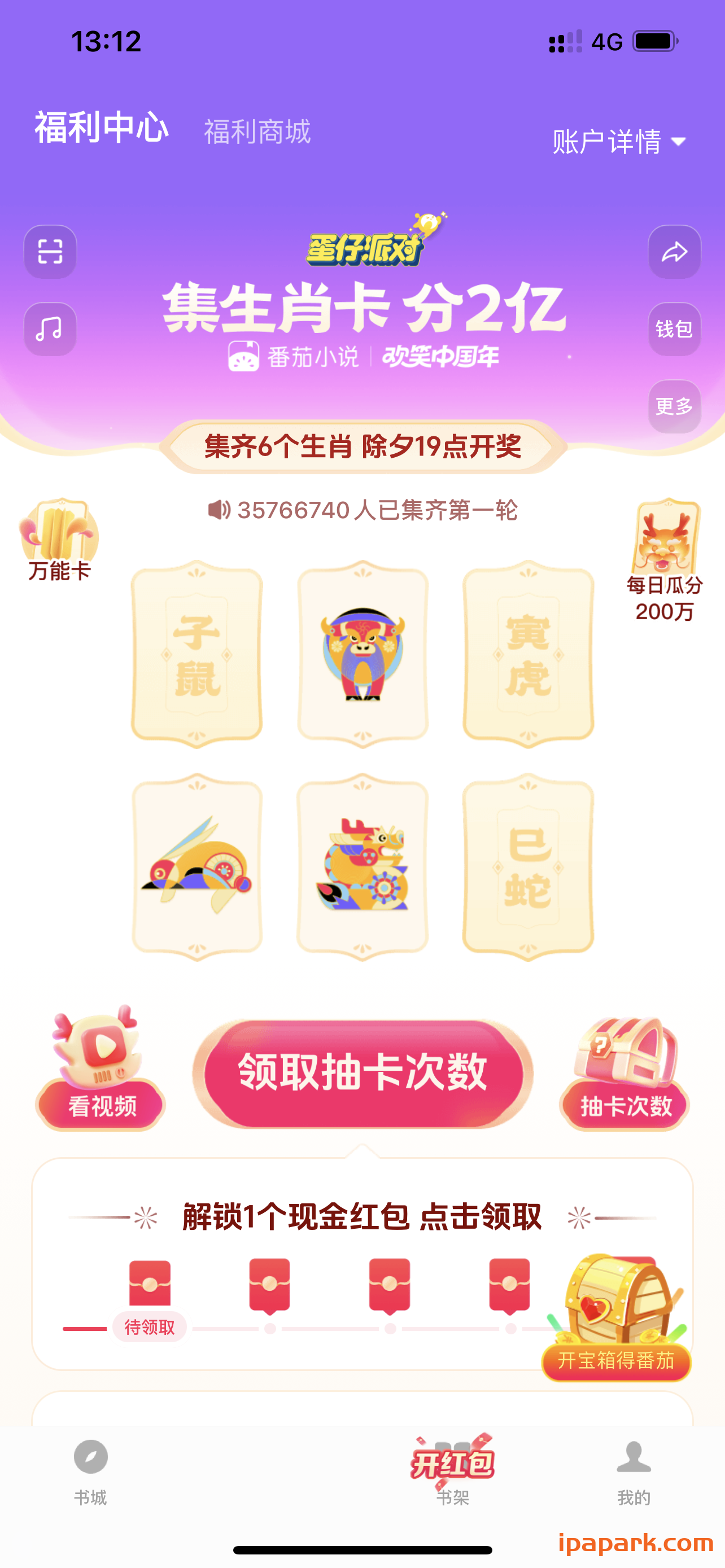Open the 钱包 wallet button
The width and height of the screenshot is (725, 1568).
pos(674,329)
